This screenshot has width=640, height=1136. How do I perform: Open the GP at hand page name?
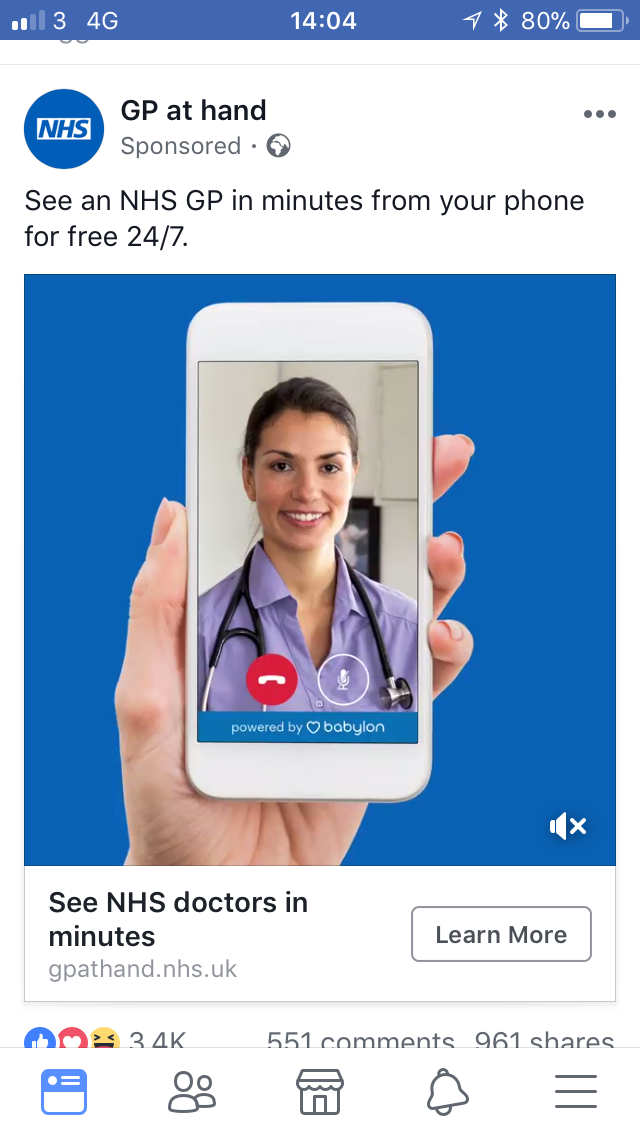(194, 111)
